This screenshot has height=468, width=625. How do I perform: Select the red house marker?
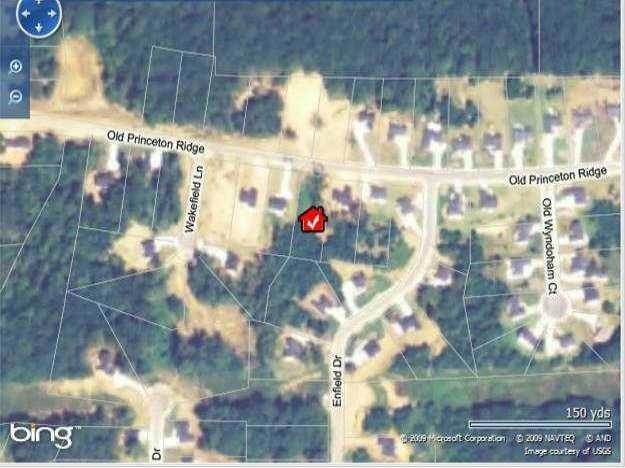coord(313,220)
